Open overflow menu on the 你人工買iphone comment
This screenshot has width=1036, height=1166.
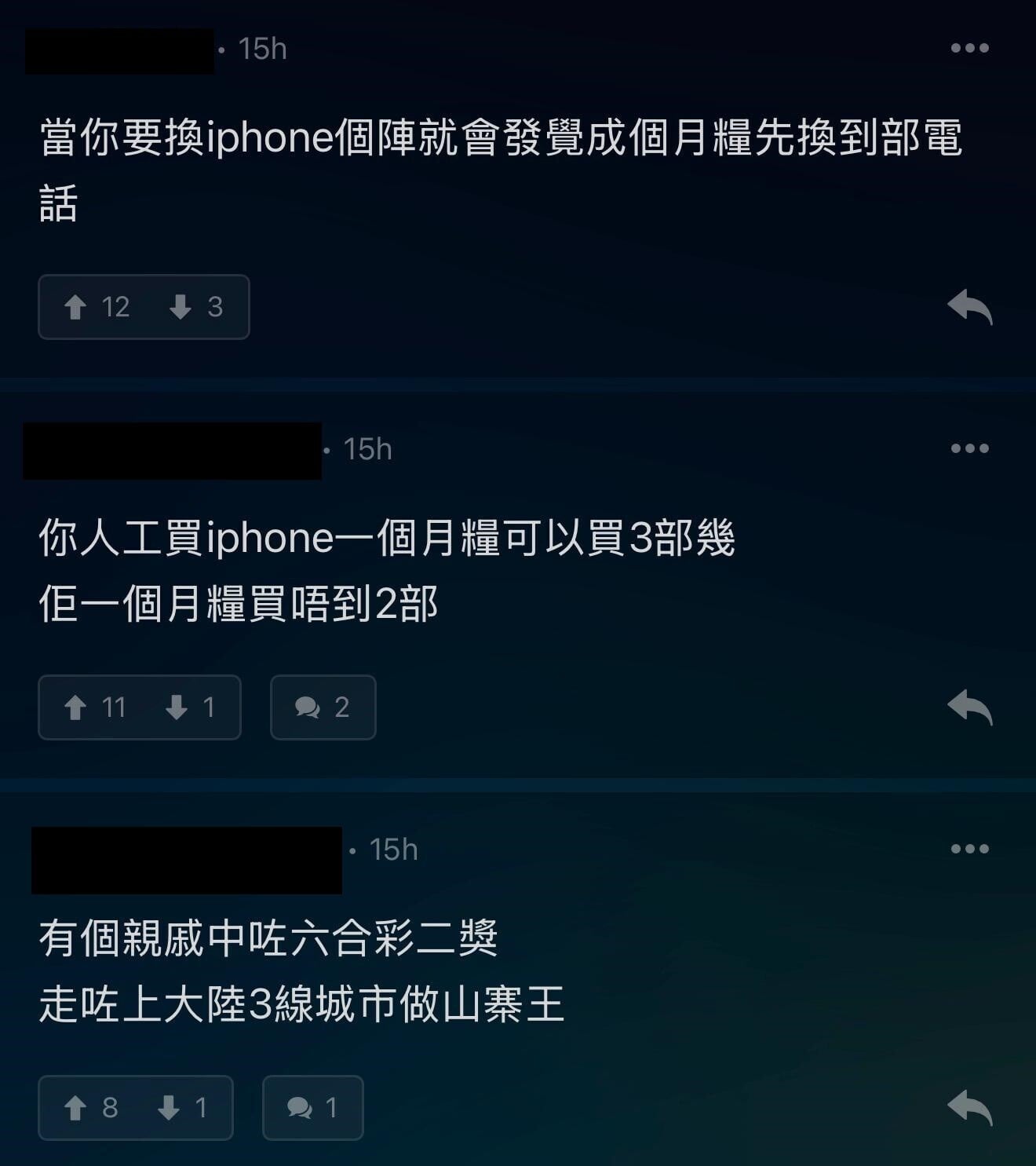tap(969, 448)
